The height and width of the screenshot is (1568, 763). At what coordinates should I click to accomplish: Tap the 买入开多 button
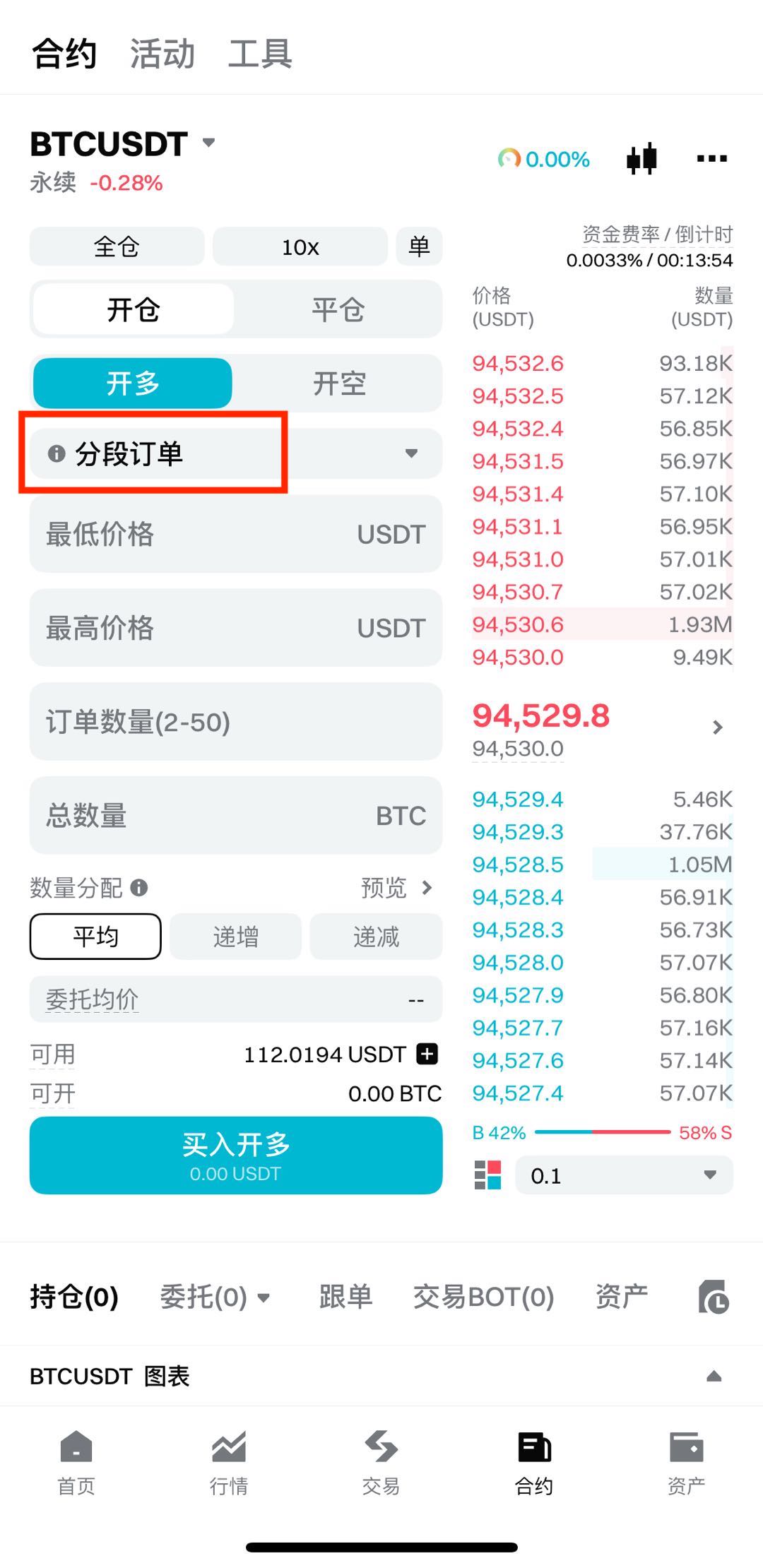[235, 1155]
